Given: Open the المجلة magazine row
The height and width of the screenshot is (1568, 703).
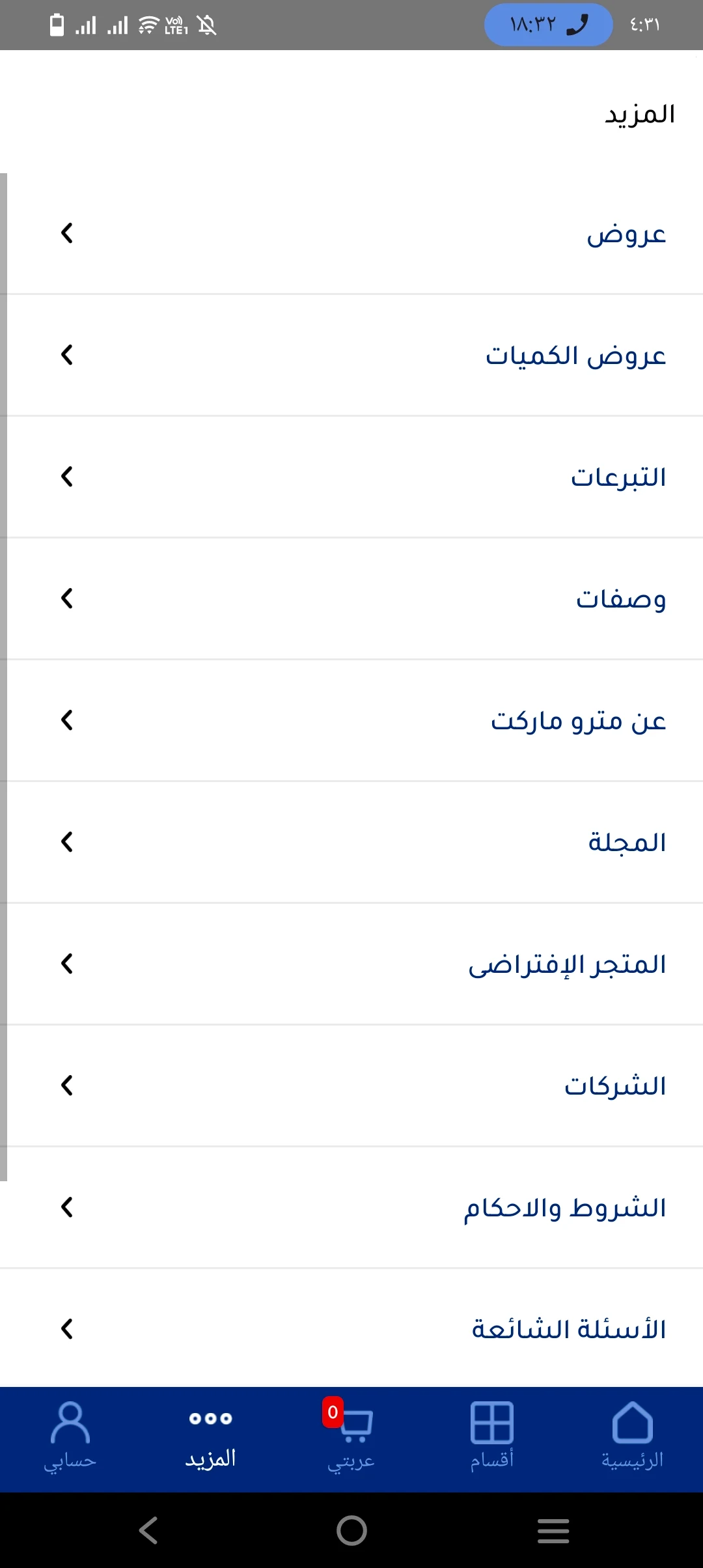Looking at the screenshot, I should click(x=351, y=842).
